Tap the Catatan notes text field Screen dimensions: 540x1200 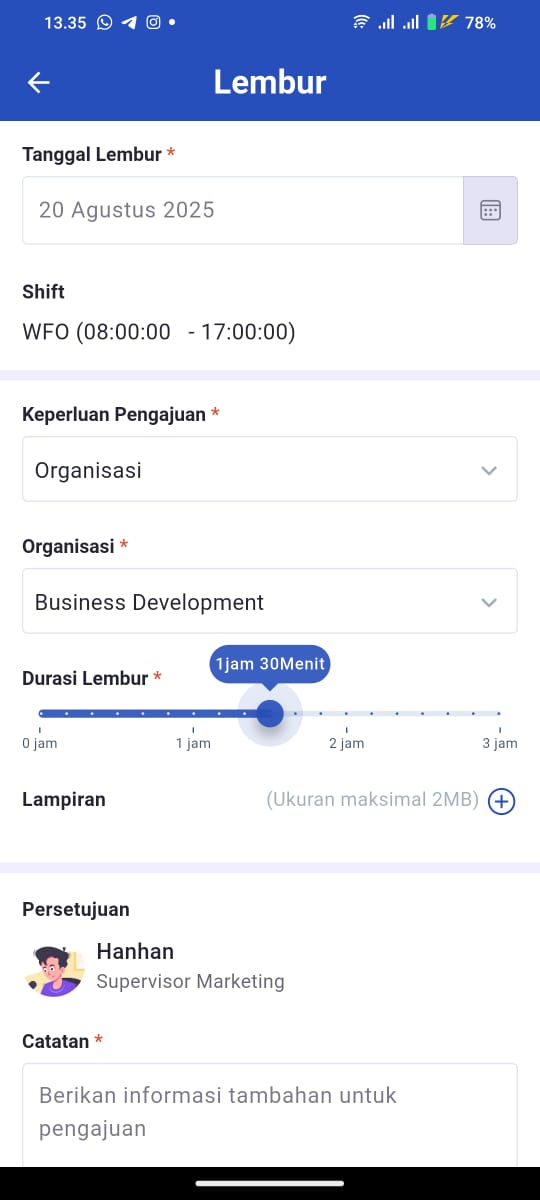tap(270, 1115)
